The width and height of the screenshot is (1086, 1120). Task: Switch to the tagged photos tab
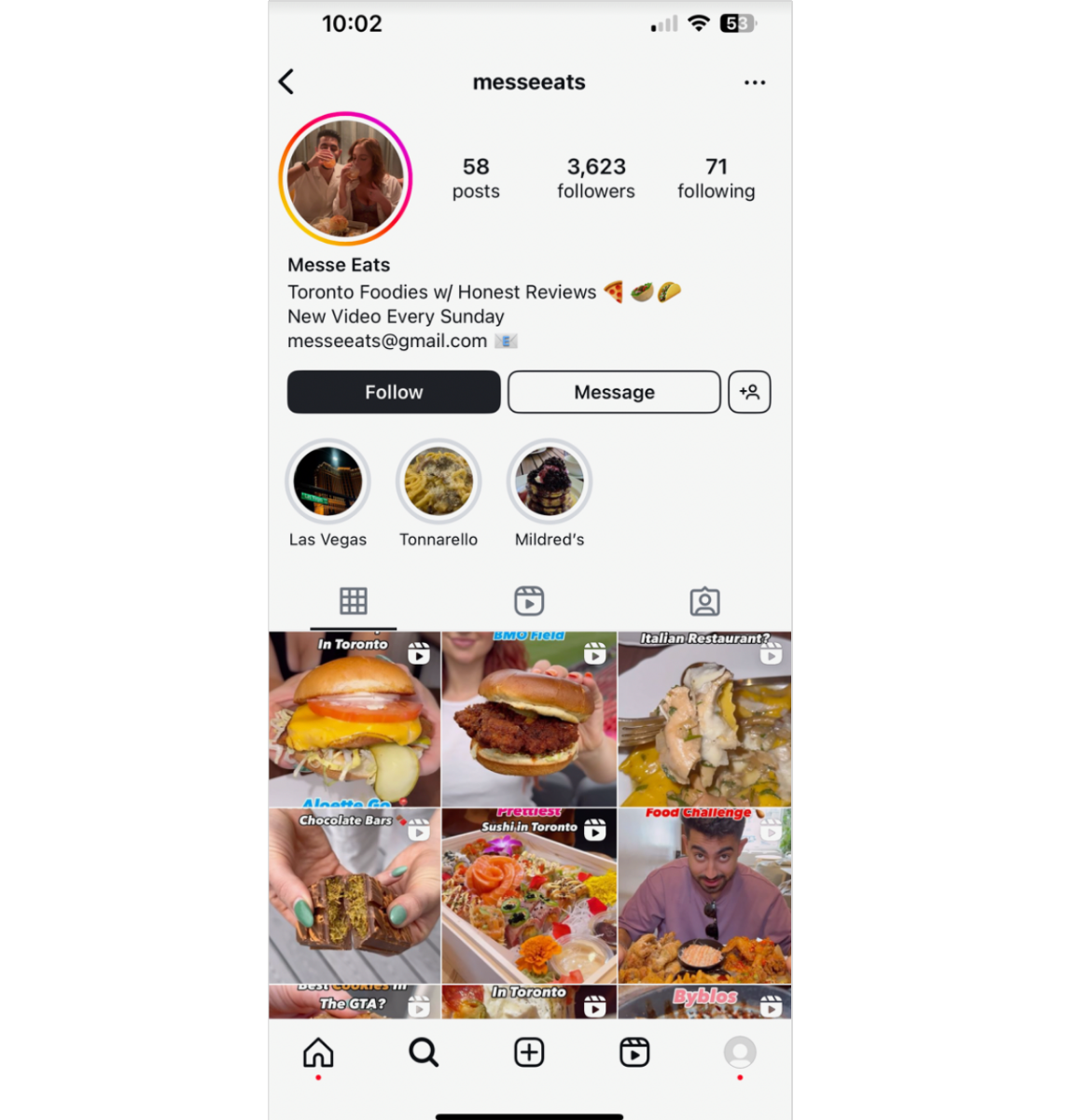[x=704, y=601]
